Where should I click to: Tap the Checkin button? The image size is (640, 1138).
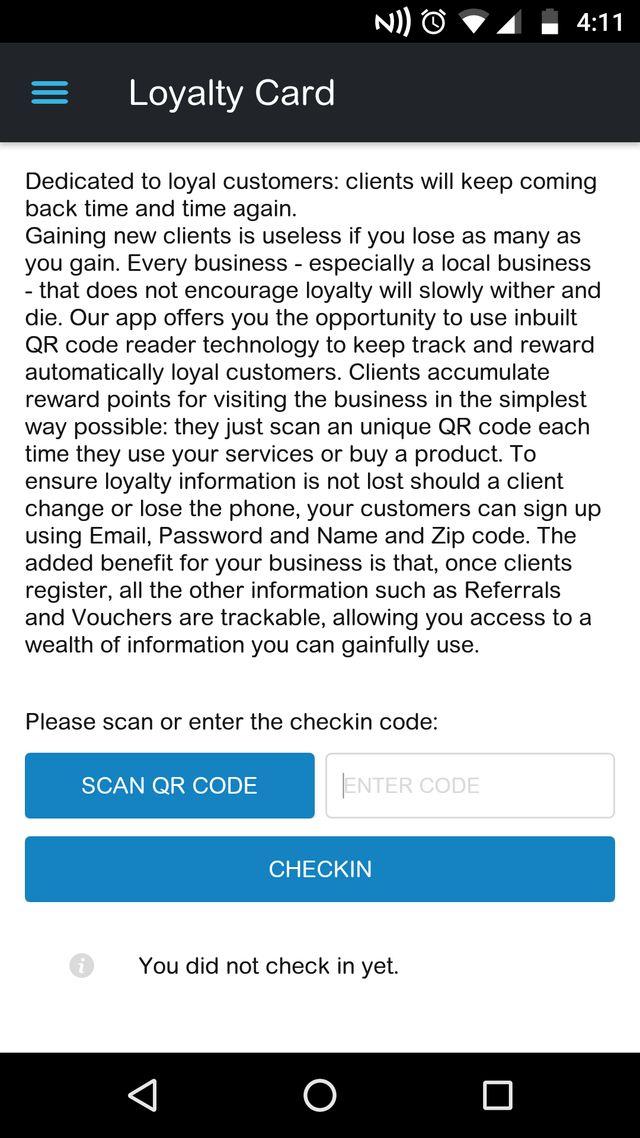[320, 869]
